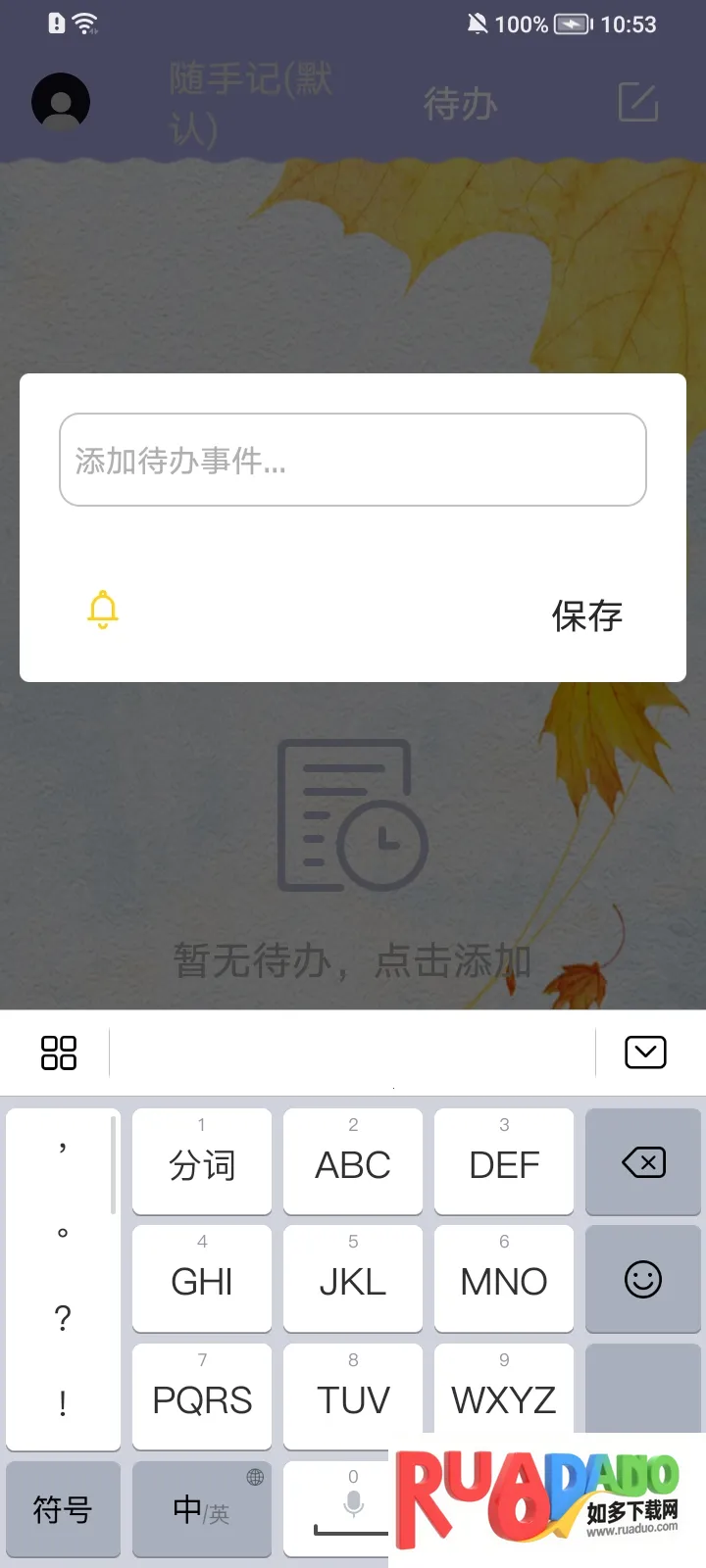Tap the add to-do event text field
This screenshot has width=706, height=1568.
(352, 460)
